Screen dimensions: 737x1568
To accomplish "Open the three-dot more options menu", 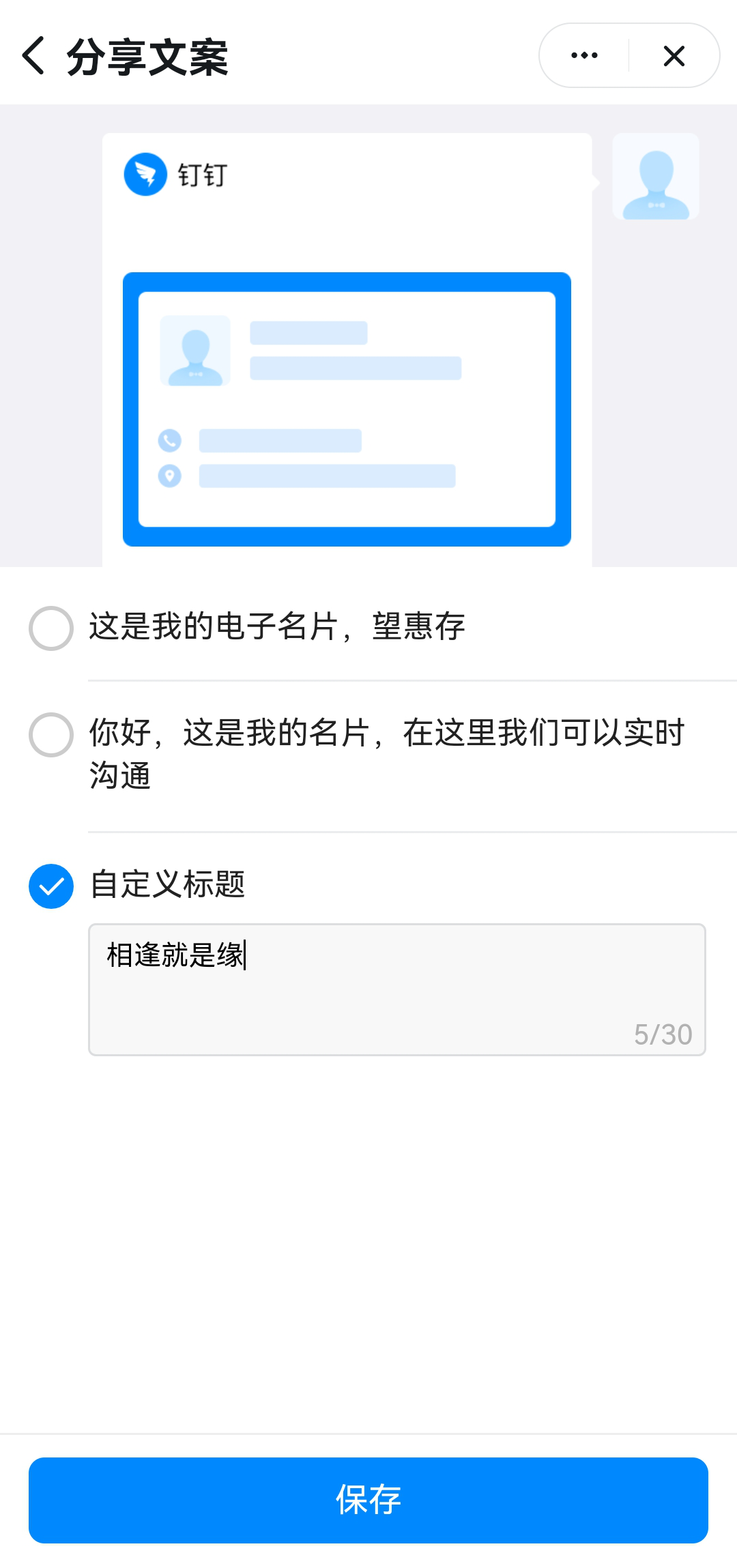I will coord(584,55).
